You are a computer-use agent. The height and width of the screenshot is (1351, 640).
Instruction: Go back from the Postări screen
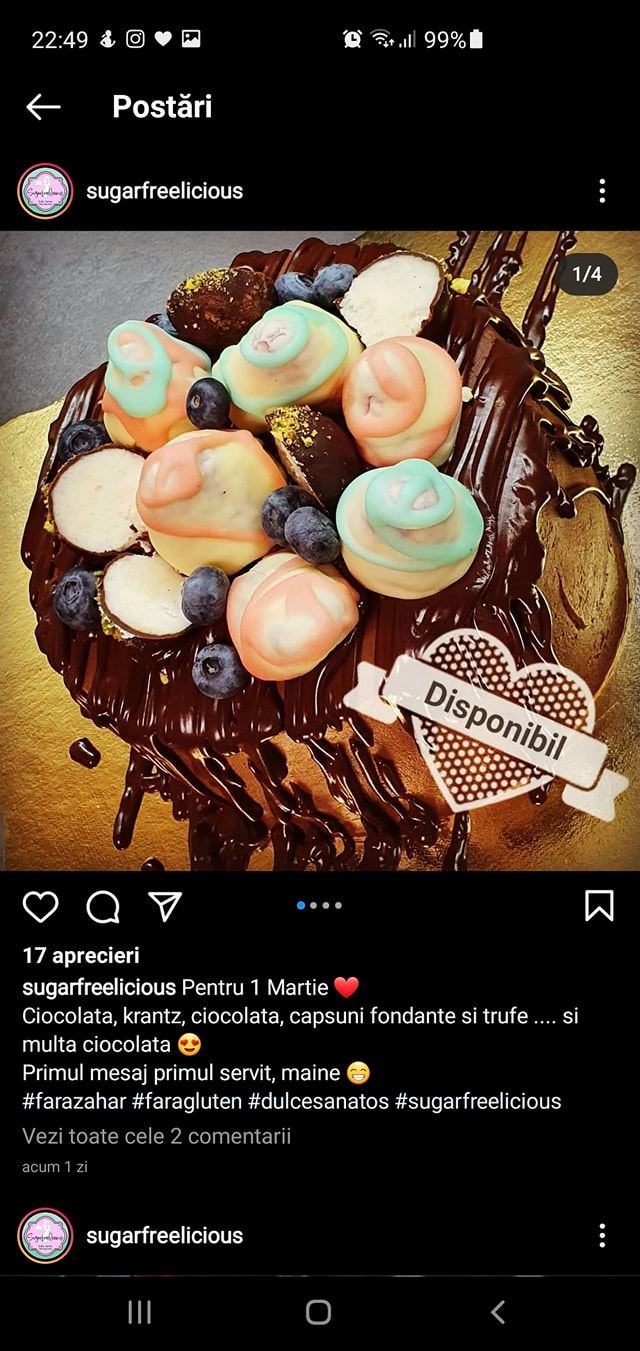43,107
